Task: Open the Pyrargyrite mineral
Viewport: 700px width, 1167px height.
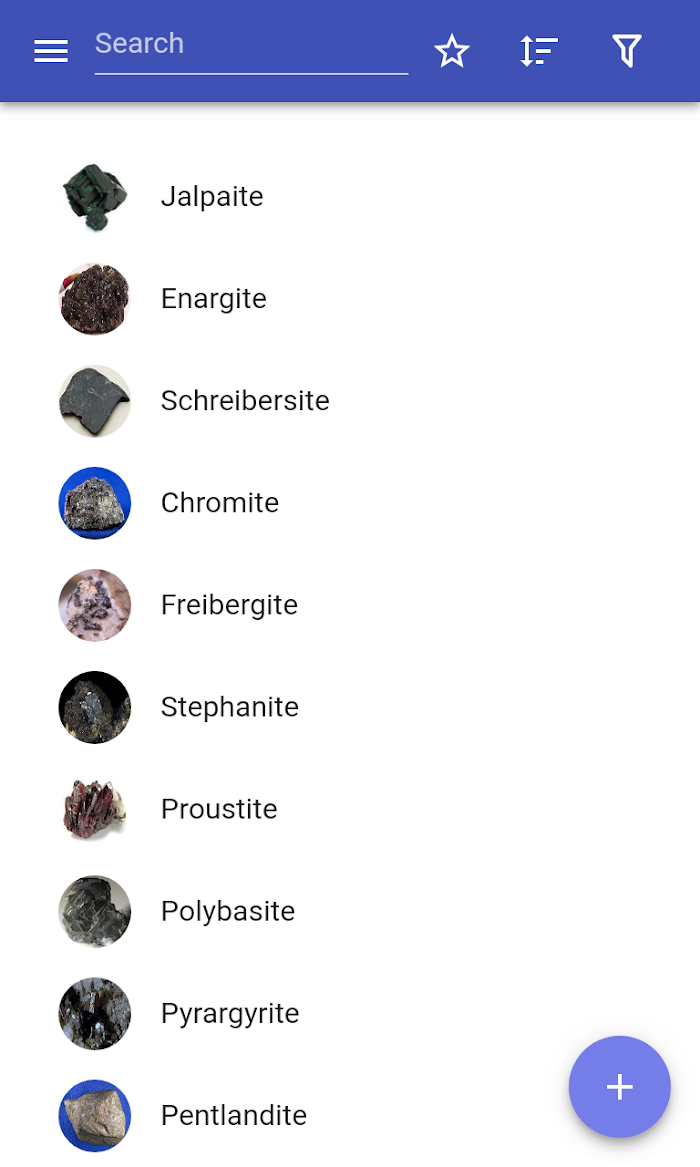Action: pyautogui.click(x=350, y=1013)
